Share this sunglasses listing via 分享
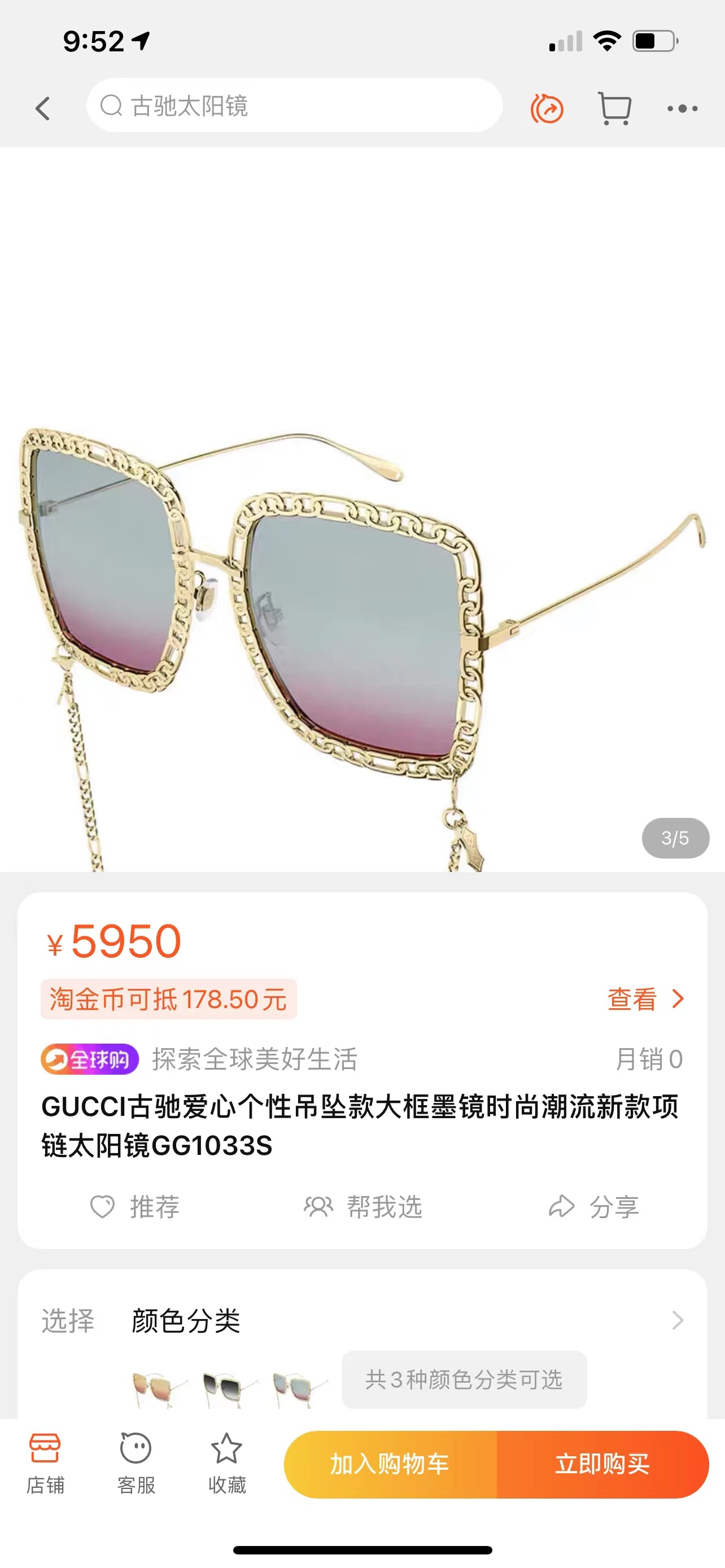 (593, 1206)
